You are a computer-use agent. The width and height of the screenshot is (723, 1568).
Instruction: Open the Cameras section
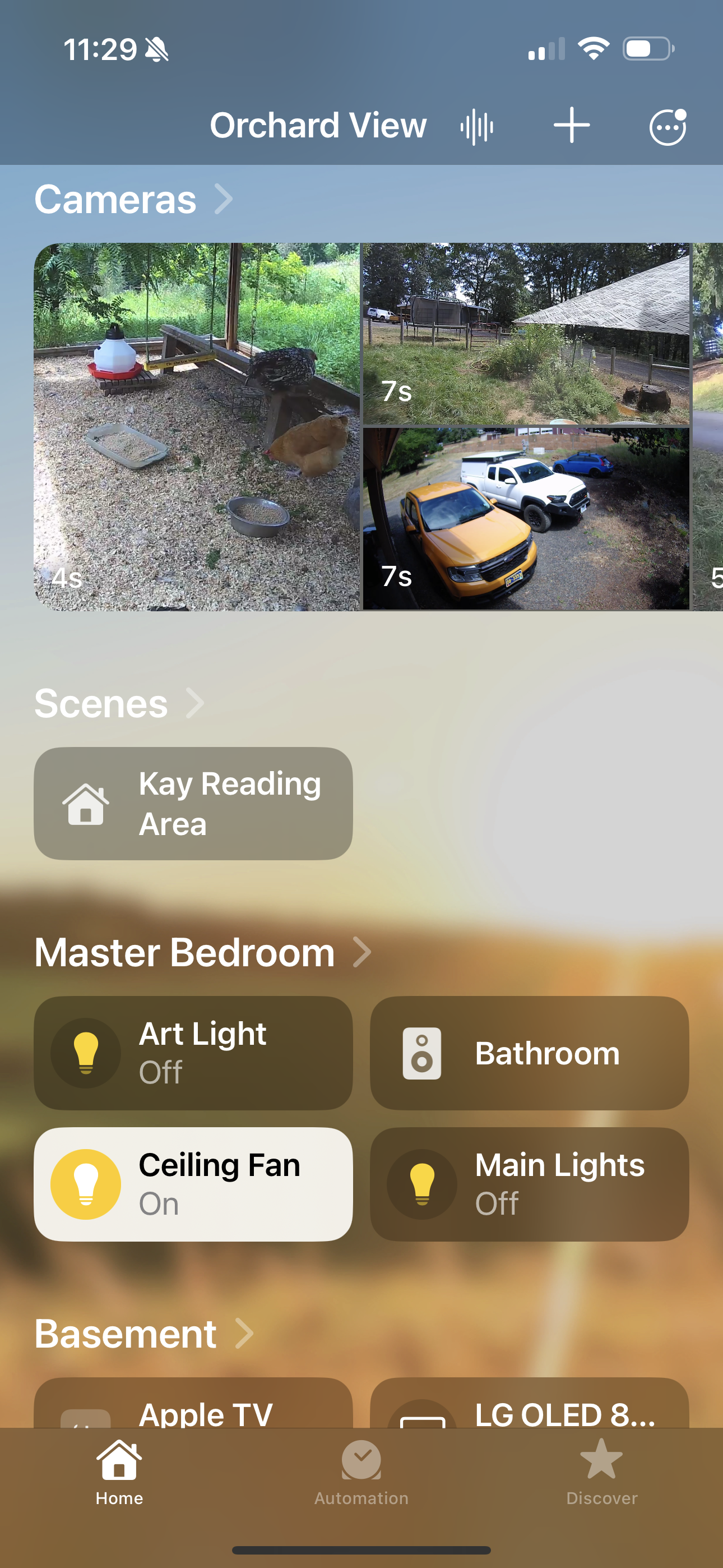(x=133, y=199)
